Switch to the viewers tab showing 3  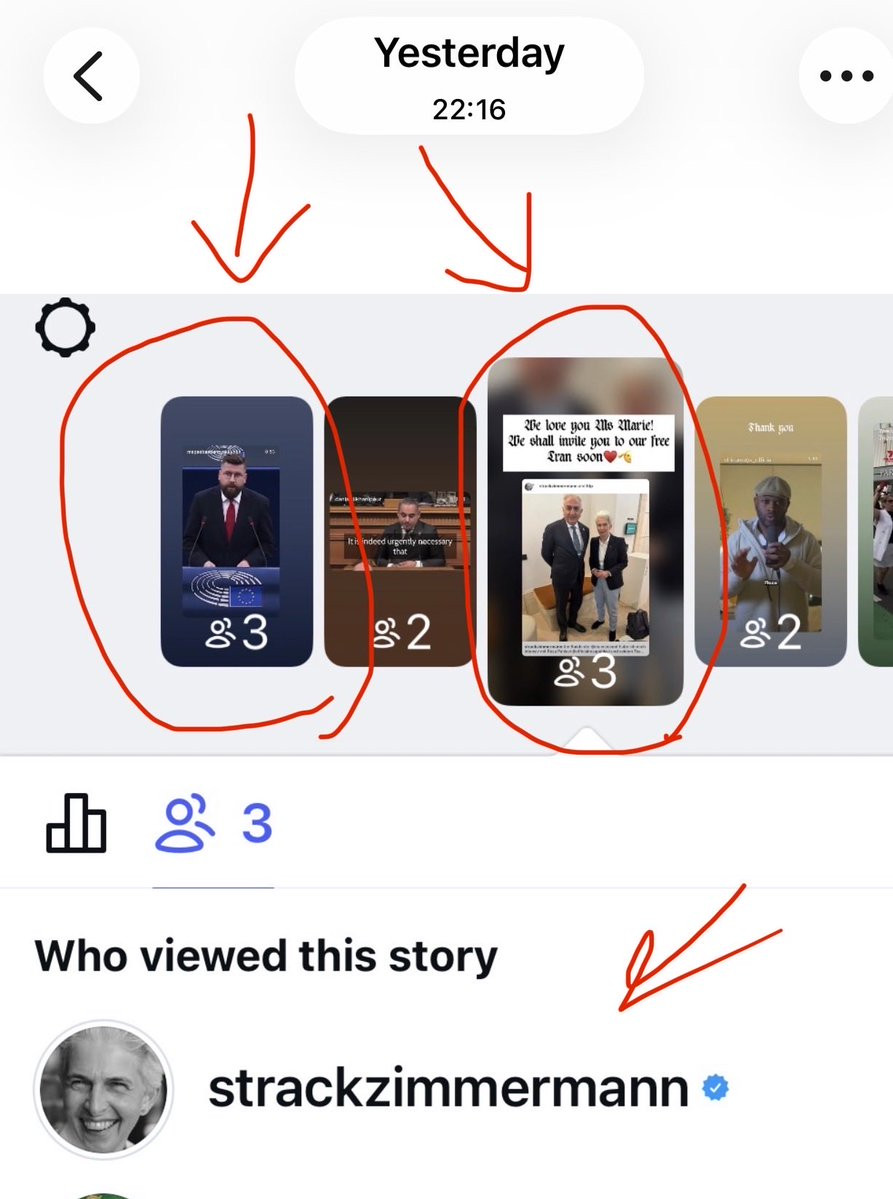pos(213,823)
